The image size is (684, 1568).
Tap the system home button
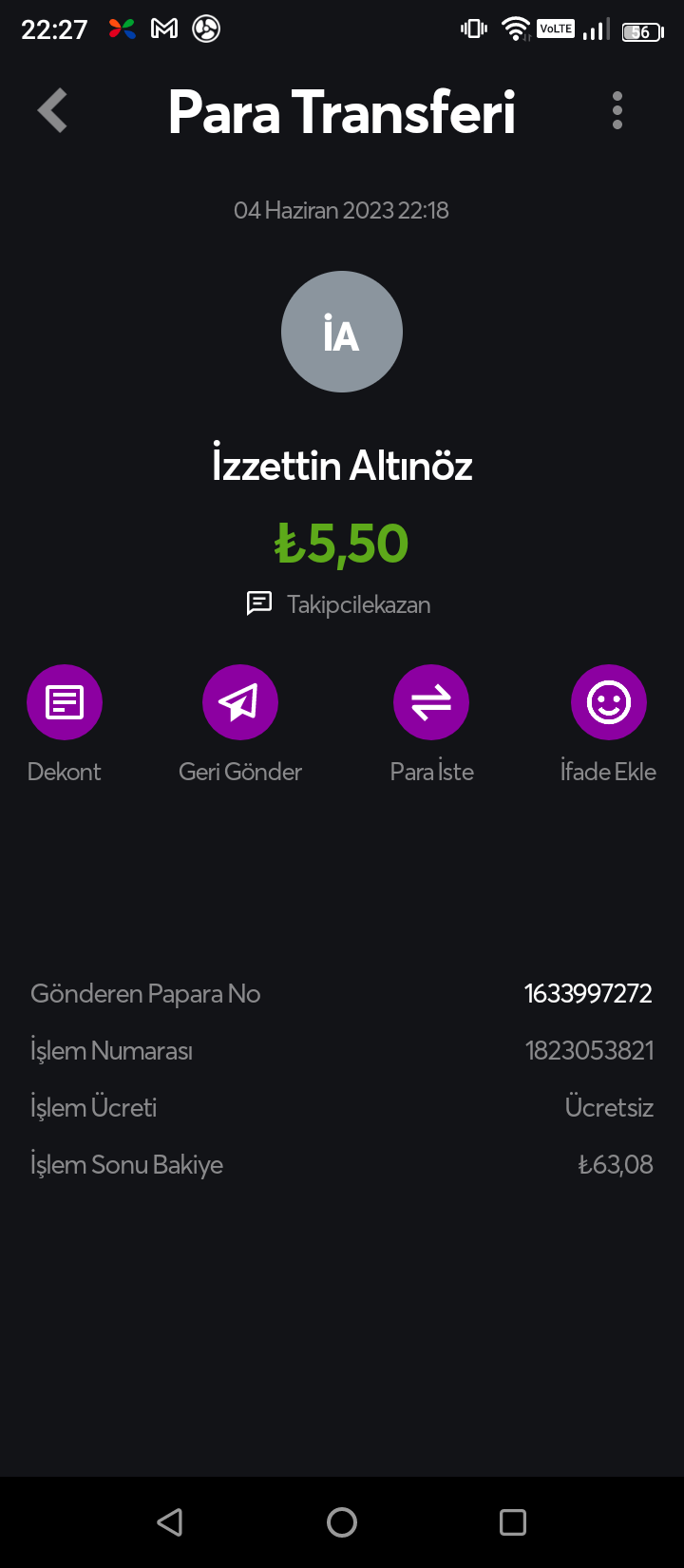click(342, 1522)
